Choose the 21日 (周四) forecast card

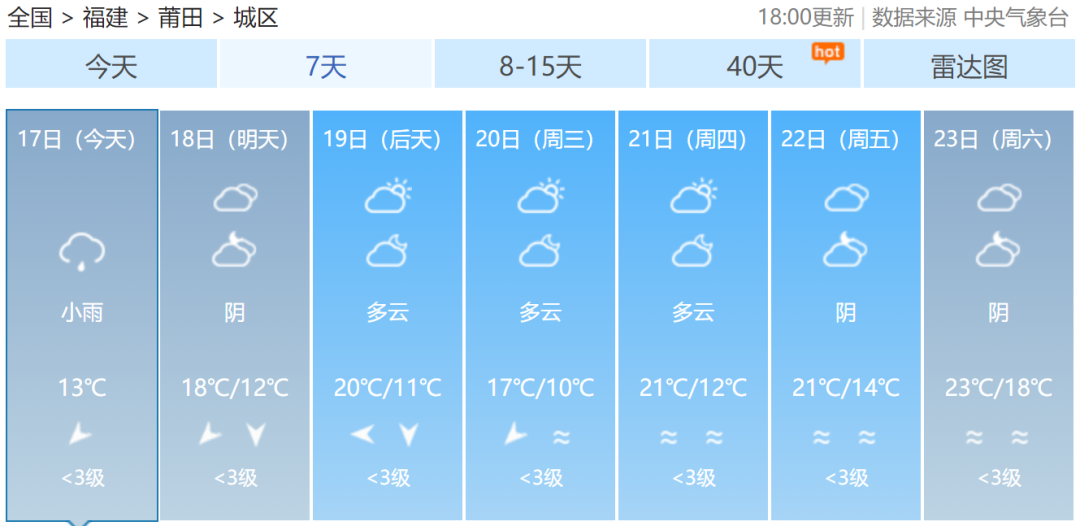tap(693, 315)
